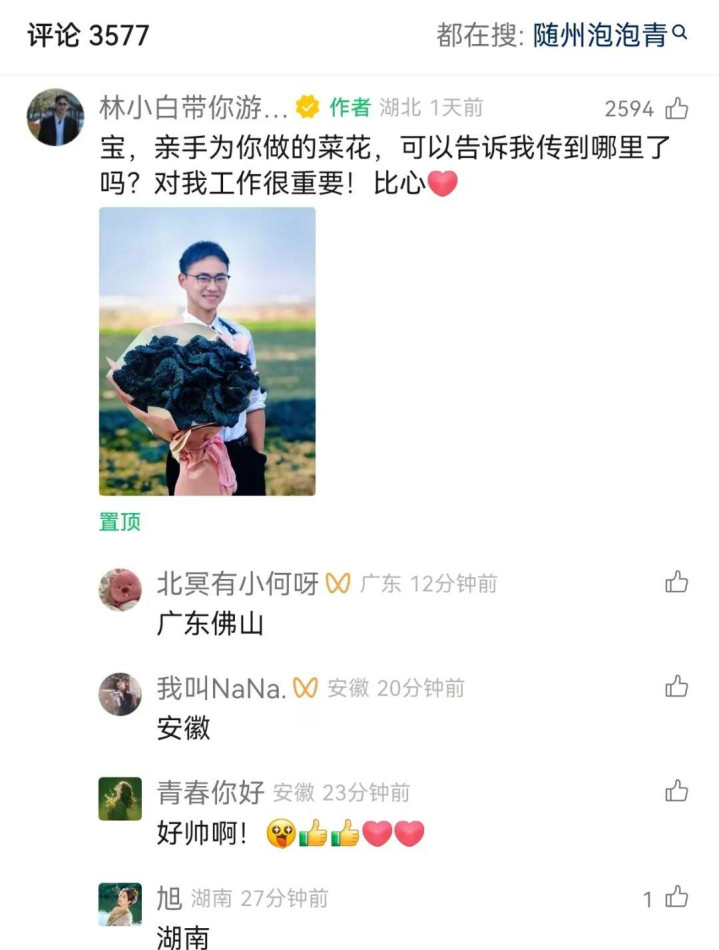Visit 青春你好's profile via avatar
This screenshot has width=719, height=950.
[120, 799]
